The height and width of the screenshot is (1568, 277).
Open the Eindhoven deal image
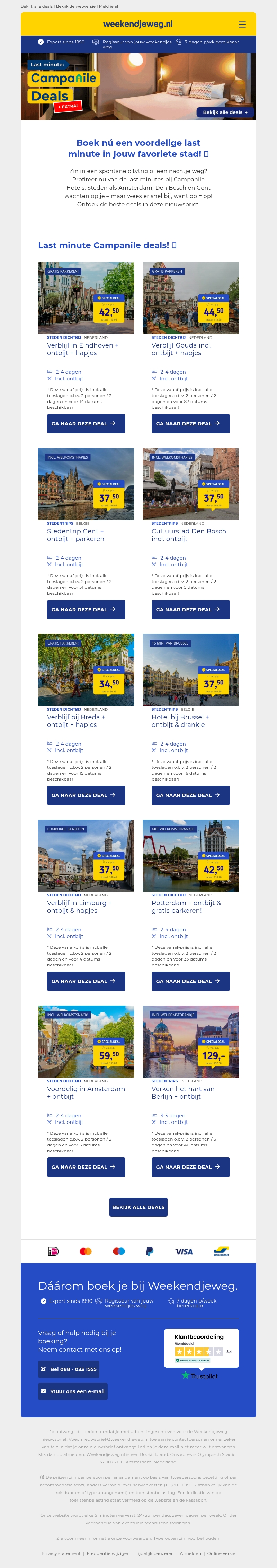86,298
